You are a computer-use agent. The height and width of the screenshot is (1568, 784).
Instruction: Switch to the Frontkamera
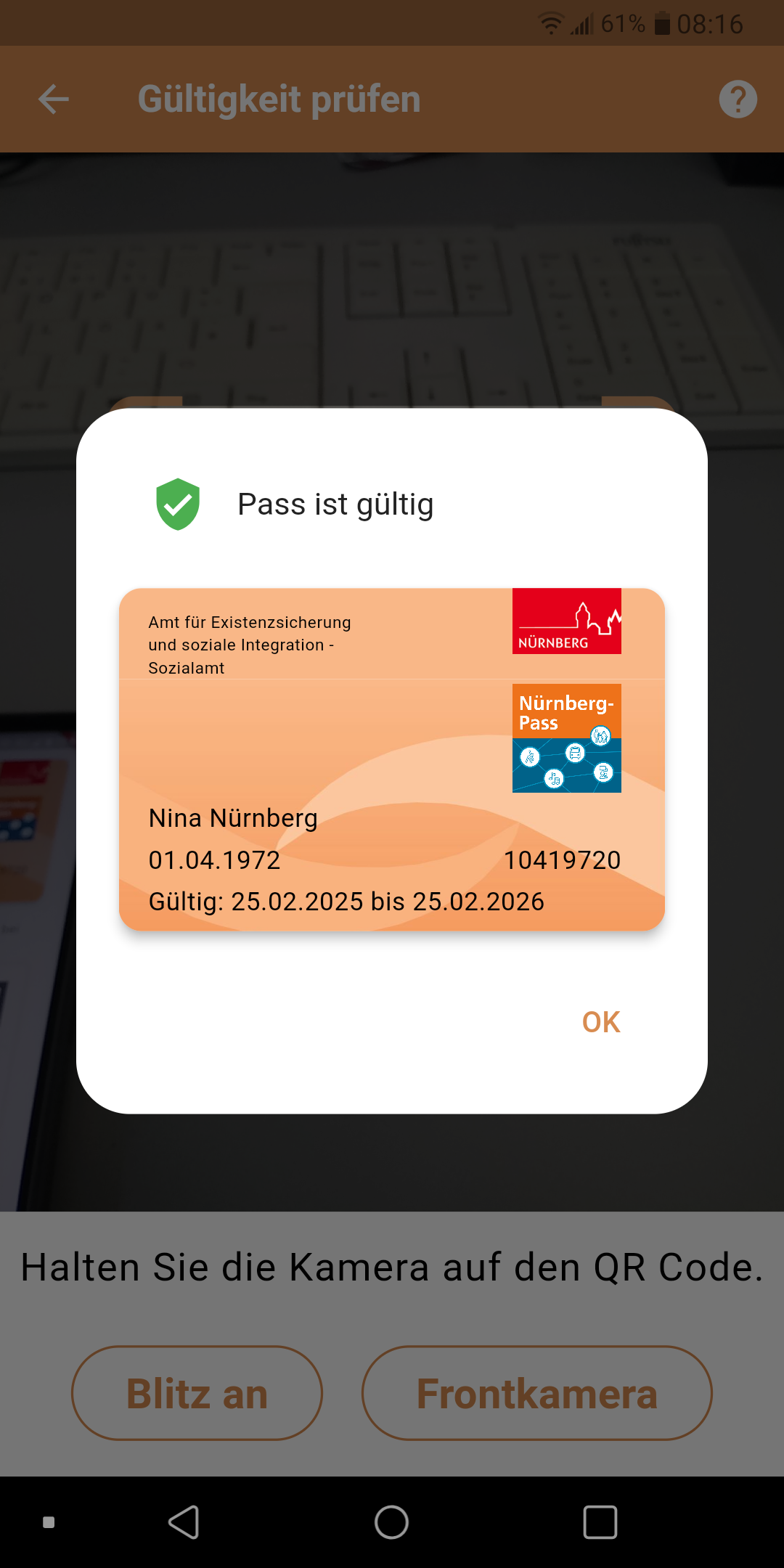[536, 1393]
